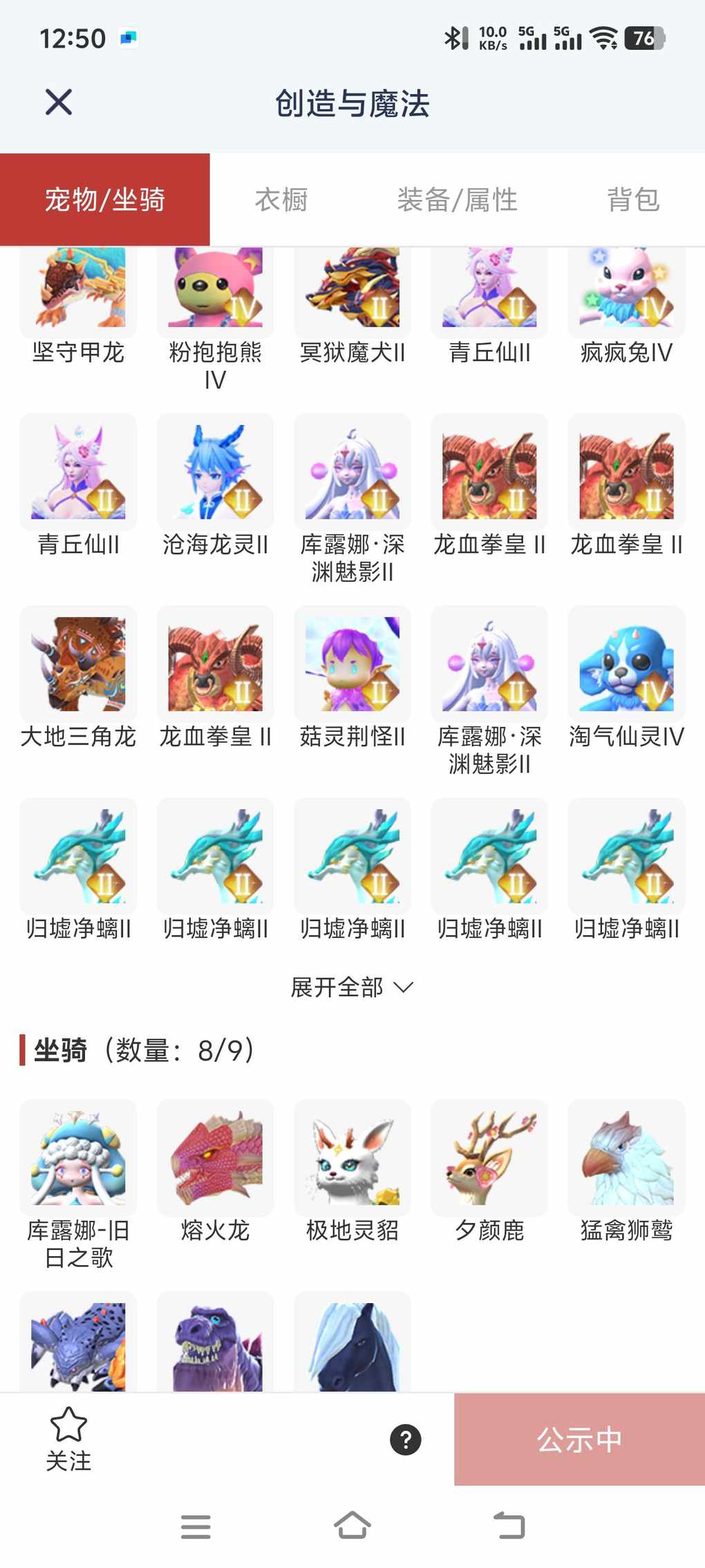Open the question mark help icon
Screen dimensions: 705x1568
click(406, 1440)
